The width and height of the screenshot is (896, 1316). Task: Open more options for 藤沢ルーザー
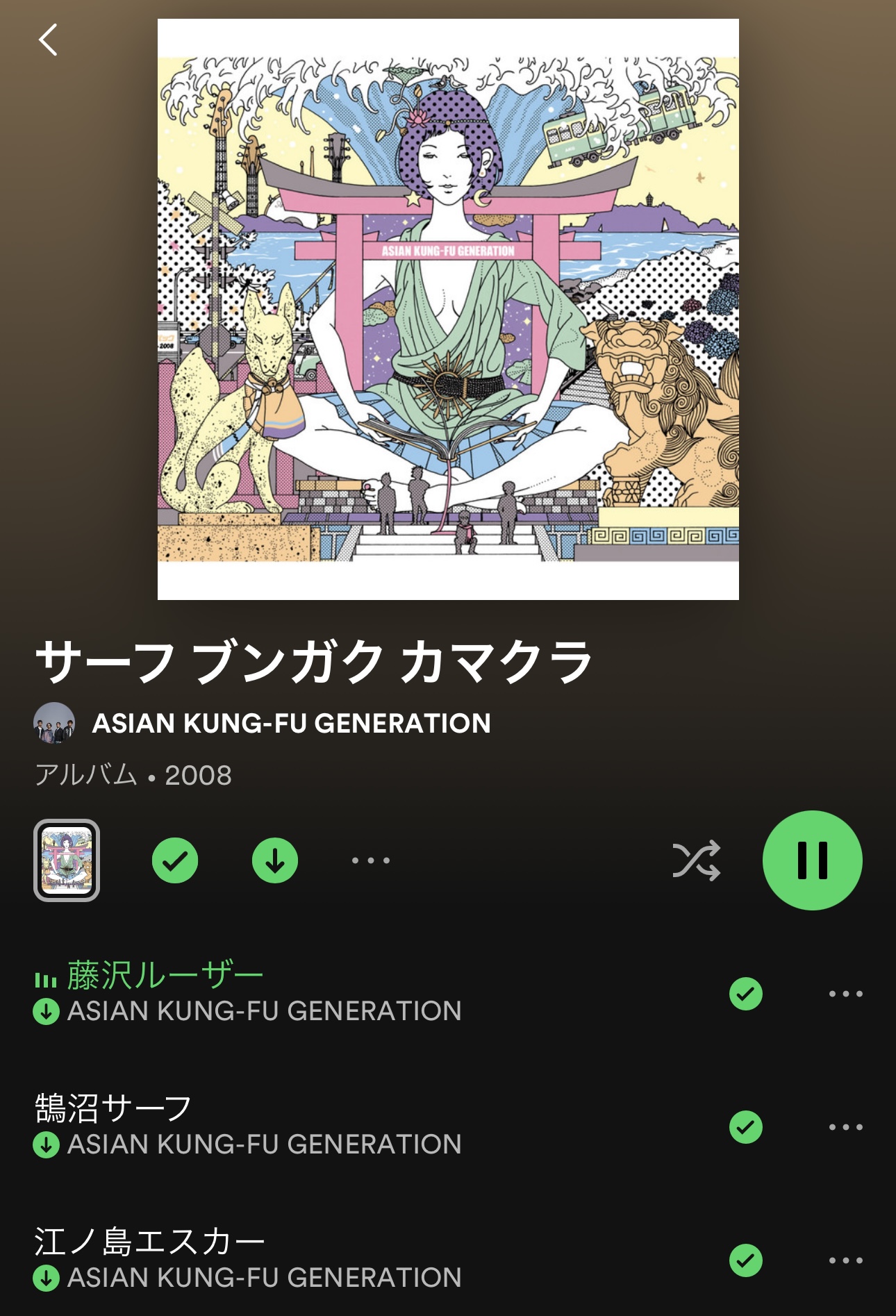point(845,994)
